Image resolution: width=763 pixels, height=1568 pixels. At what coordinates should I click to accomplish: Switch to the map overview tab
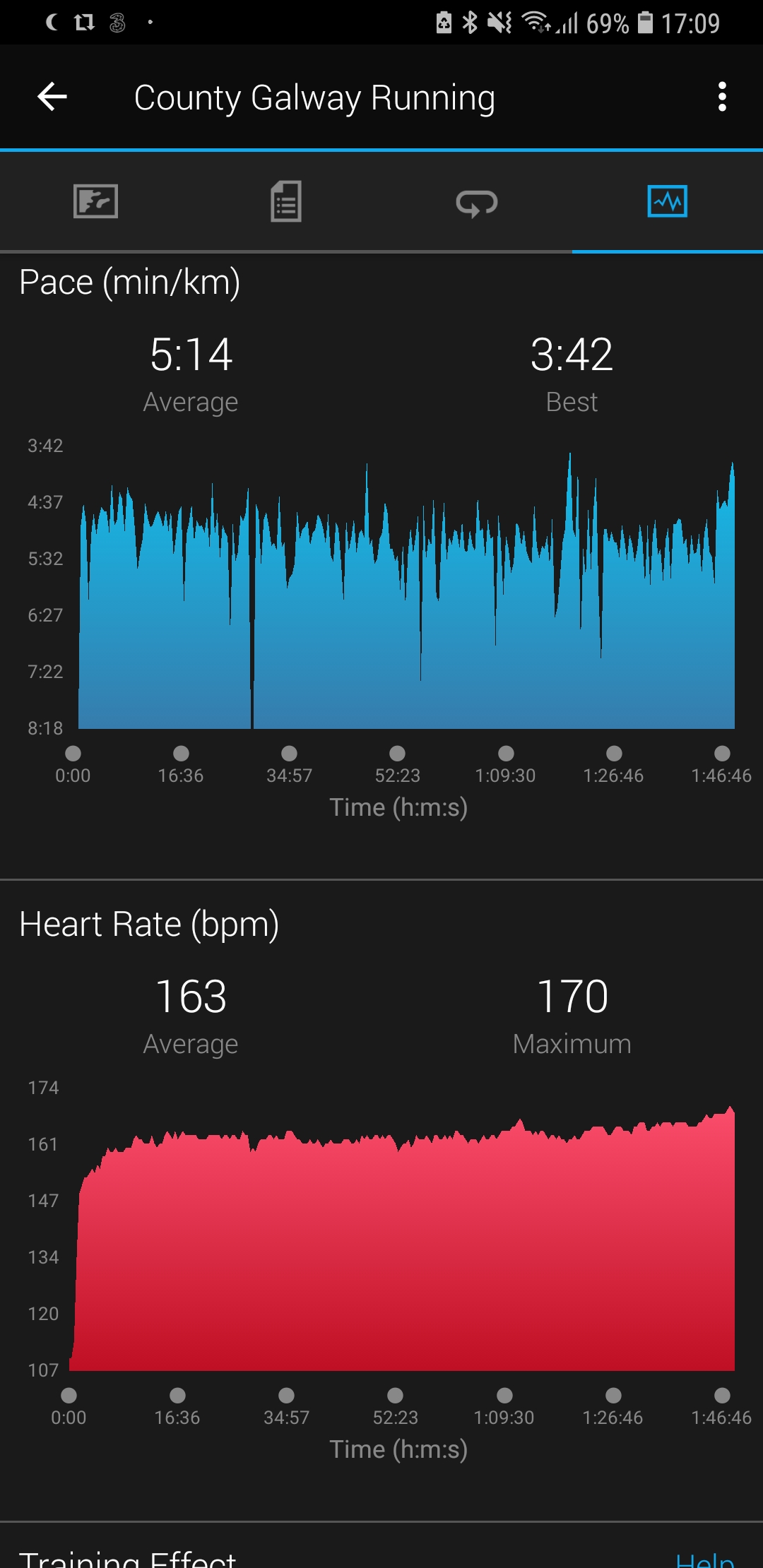click(x=95, y=202)
